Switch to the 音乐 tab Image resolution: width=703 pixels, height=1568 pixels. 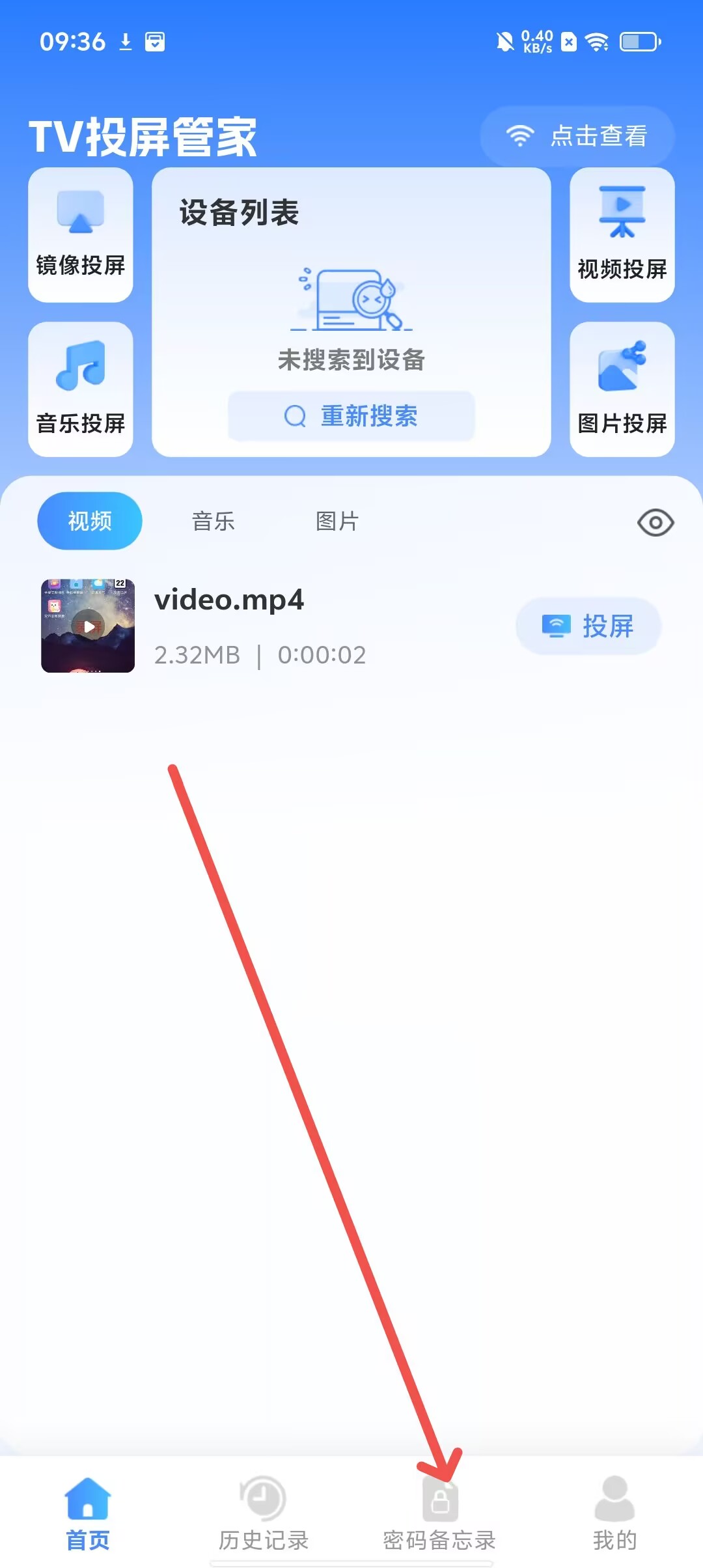point(214,521)
